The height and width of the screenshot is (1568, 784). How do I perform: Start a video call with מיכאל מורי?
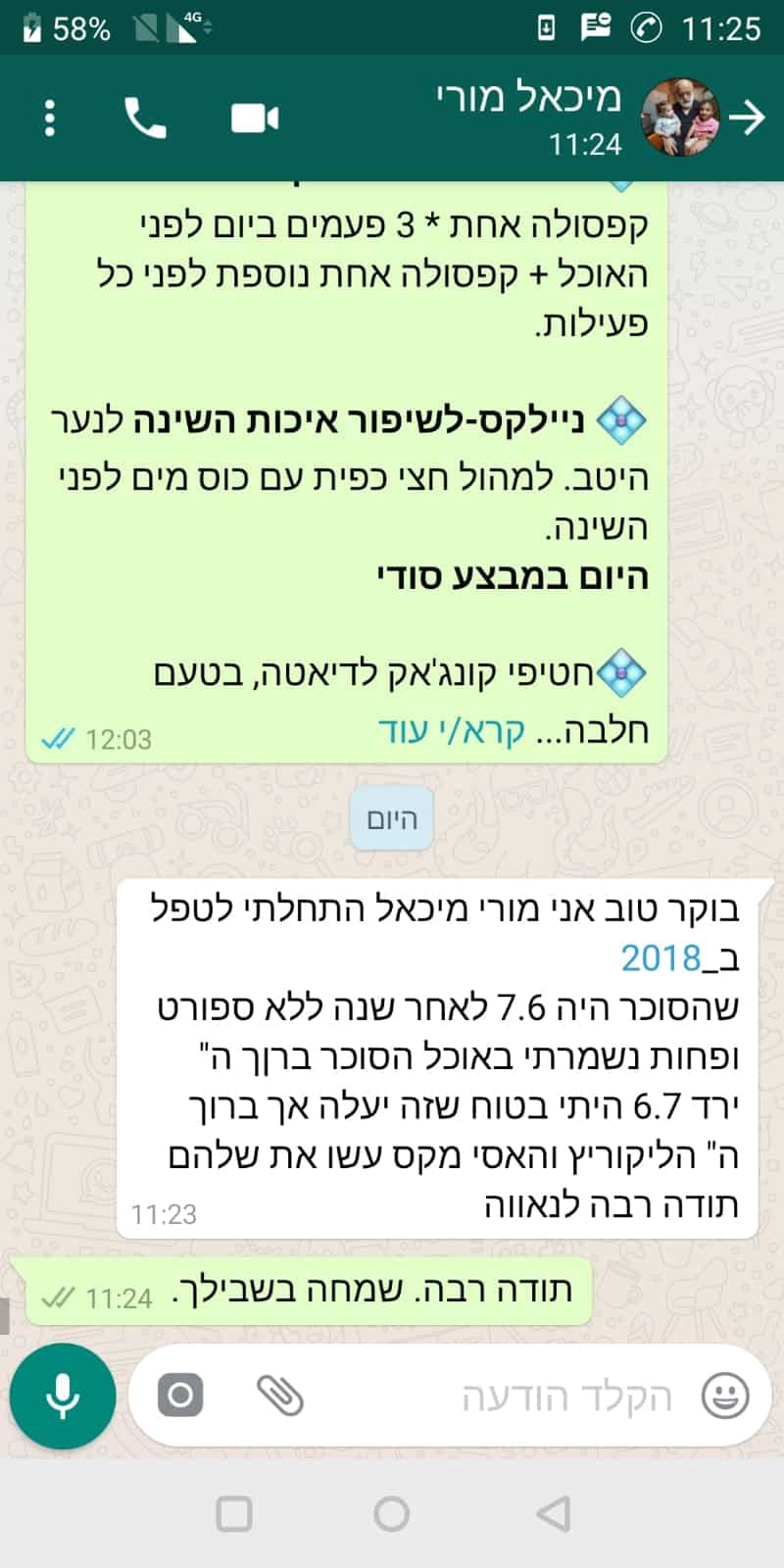point(255,119)
